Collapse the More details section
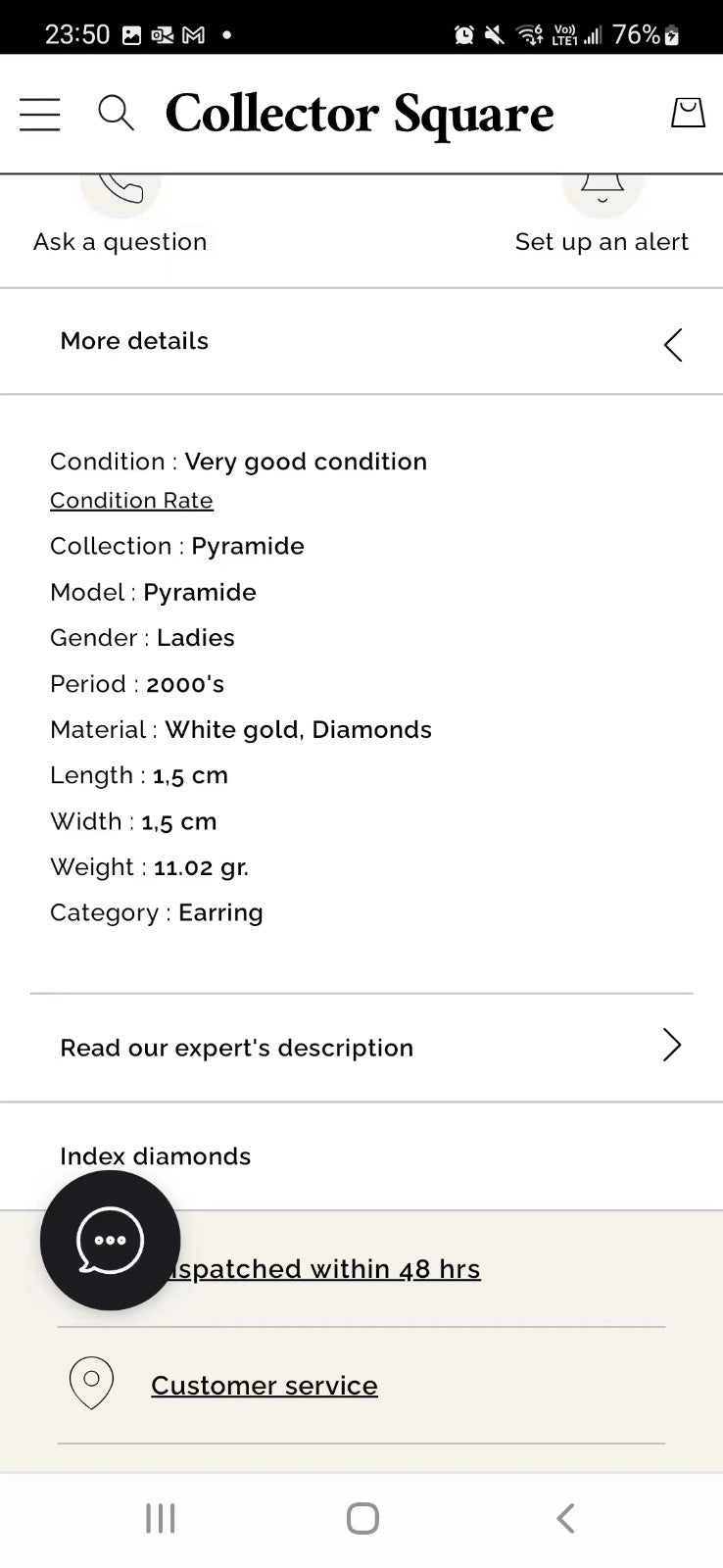The height and width of the screenshot is (1568, 723). (672, 344)
